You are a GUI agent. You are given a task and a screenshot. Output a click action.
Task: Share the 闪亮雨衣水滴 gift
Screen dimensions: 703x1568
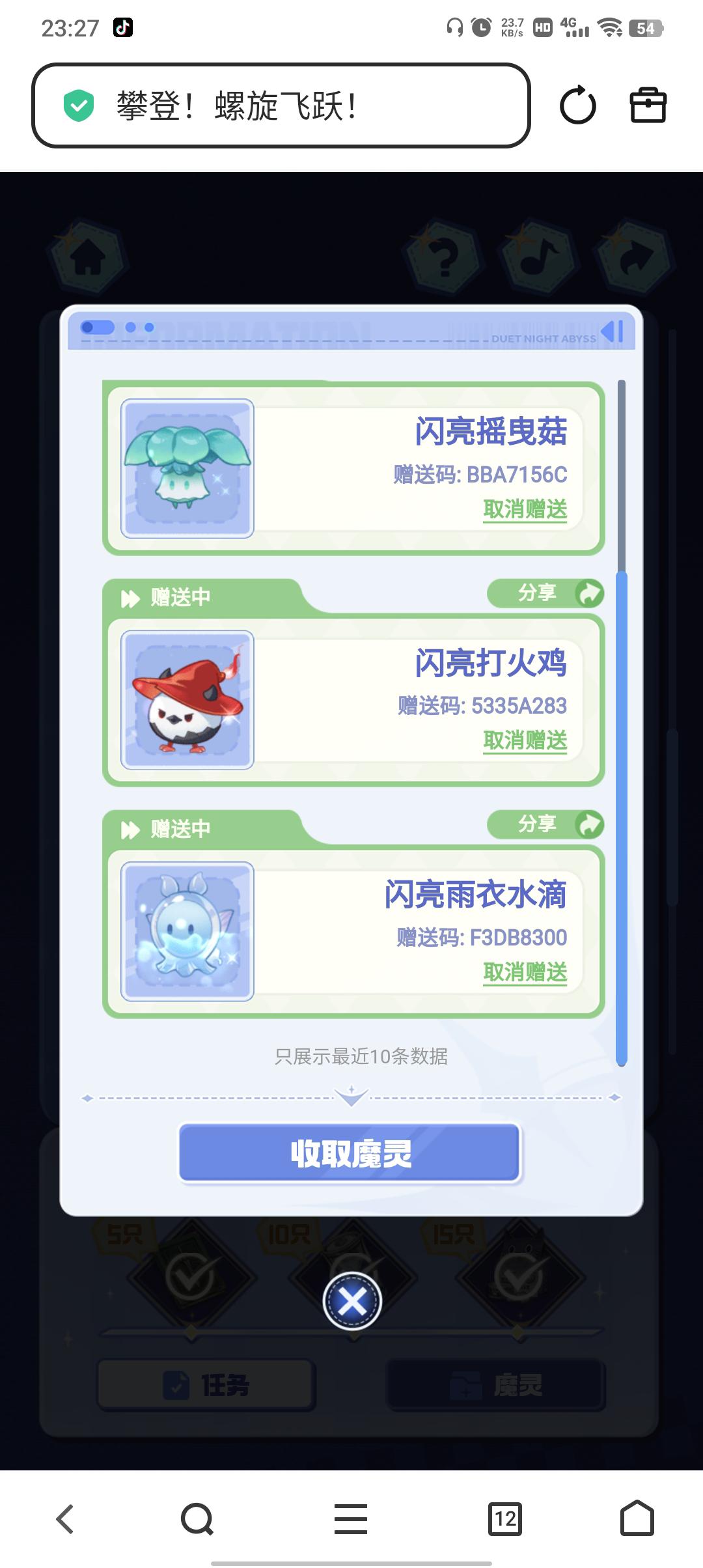(545, 824)
